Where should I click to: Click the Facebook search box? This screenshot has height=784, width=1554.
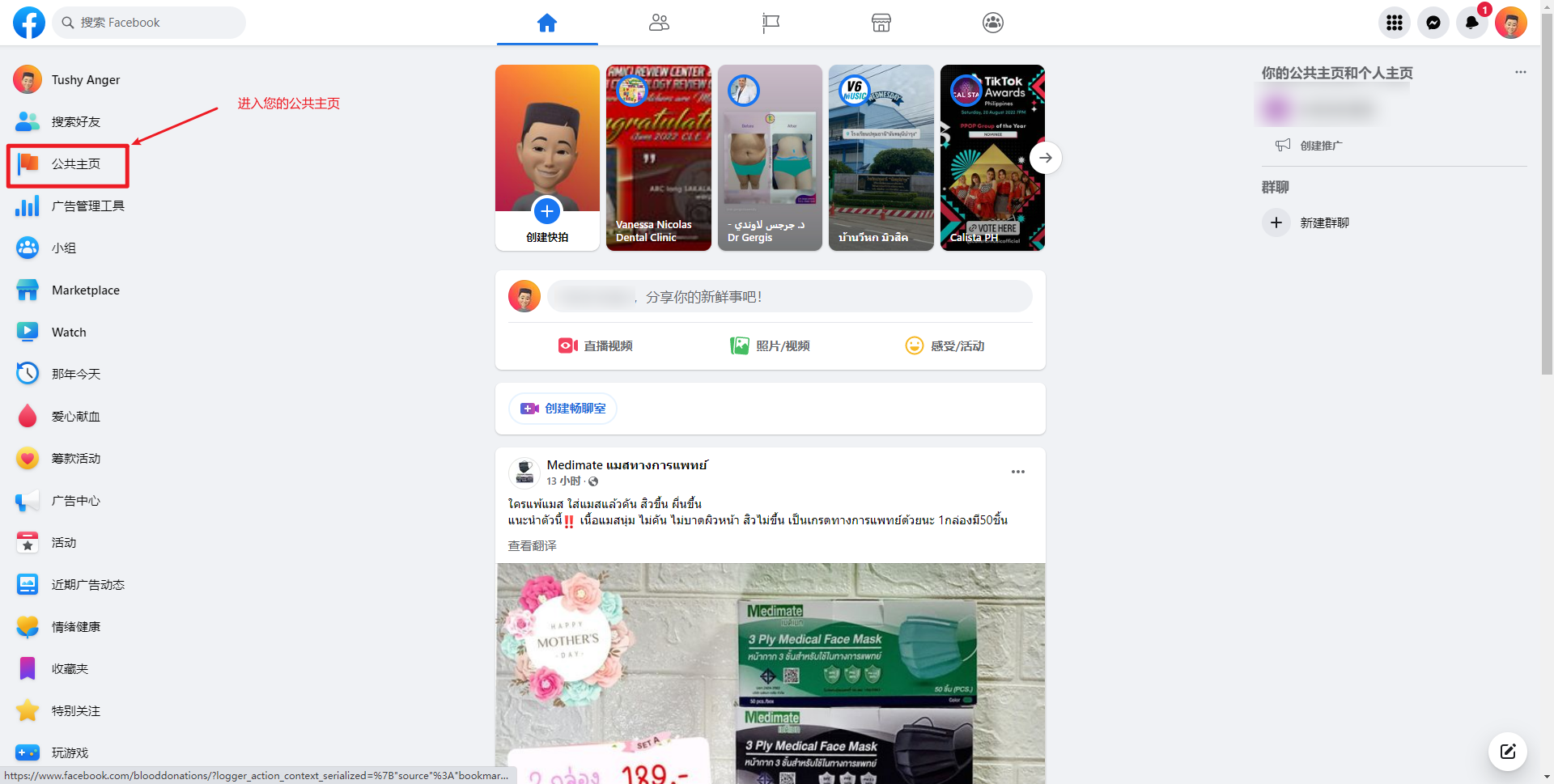pyautogui.click(x=150, y=23)
